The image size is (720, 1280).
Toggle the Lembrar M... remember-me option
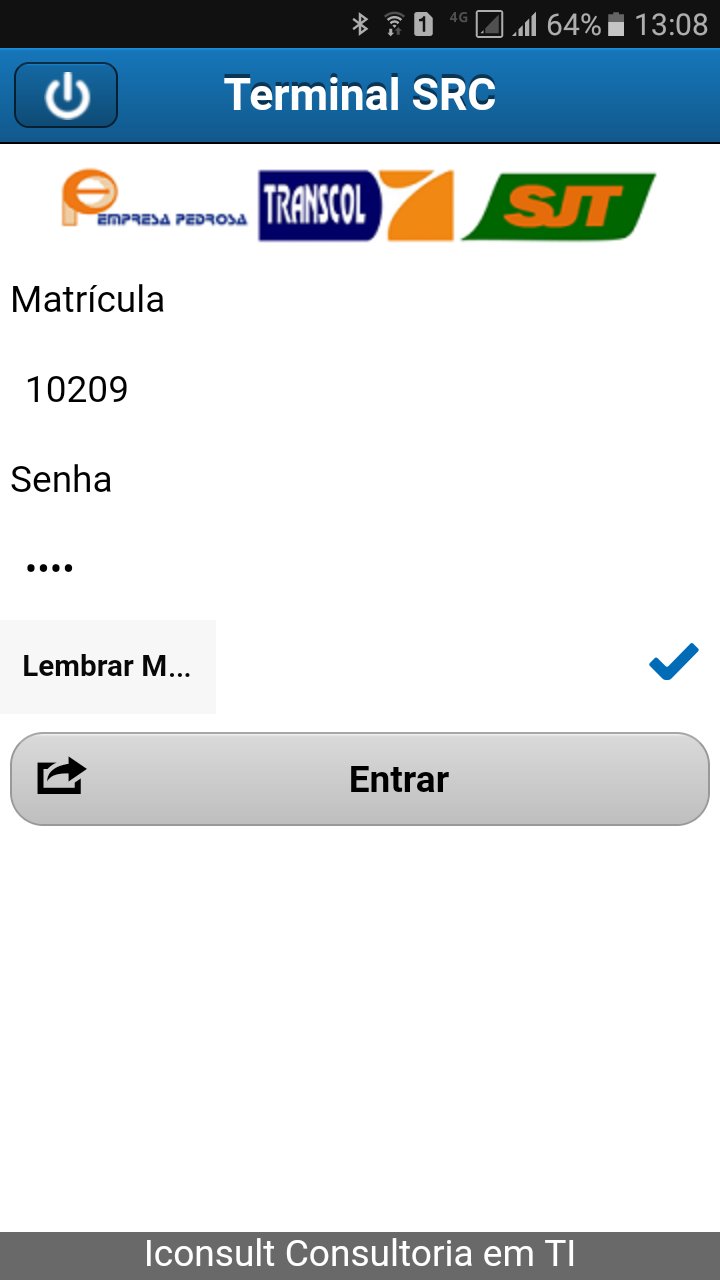click(x=107, y=665)
